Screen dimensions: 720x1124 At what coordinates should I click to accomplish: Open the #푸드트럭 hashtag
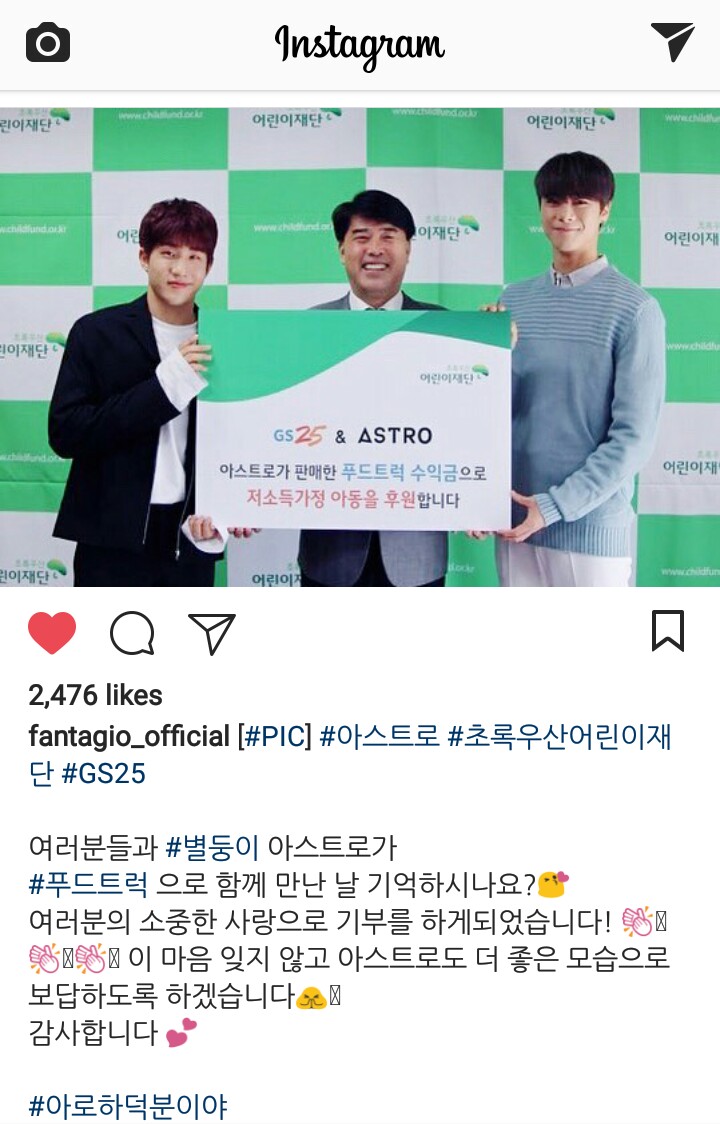[x=89, y=884]
